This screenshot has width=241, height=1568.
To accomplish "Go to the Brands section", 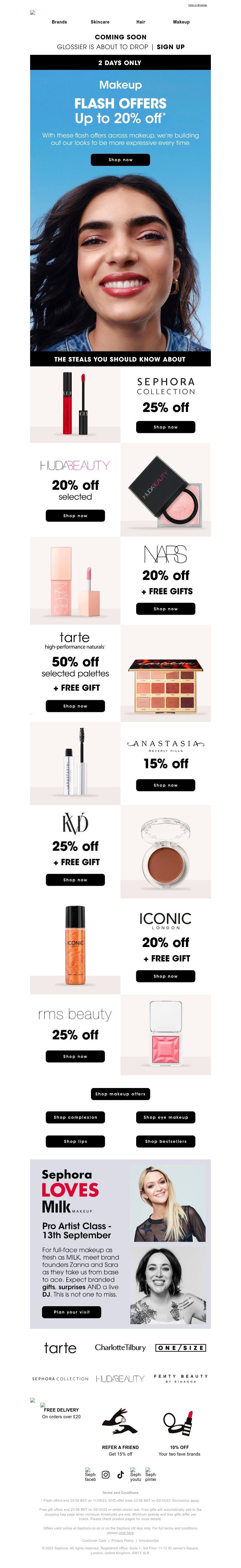I will (x=59, y=22).
